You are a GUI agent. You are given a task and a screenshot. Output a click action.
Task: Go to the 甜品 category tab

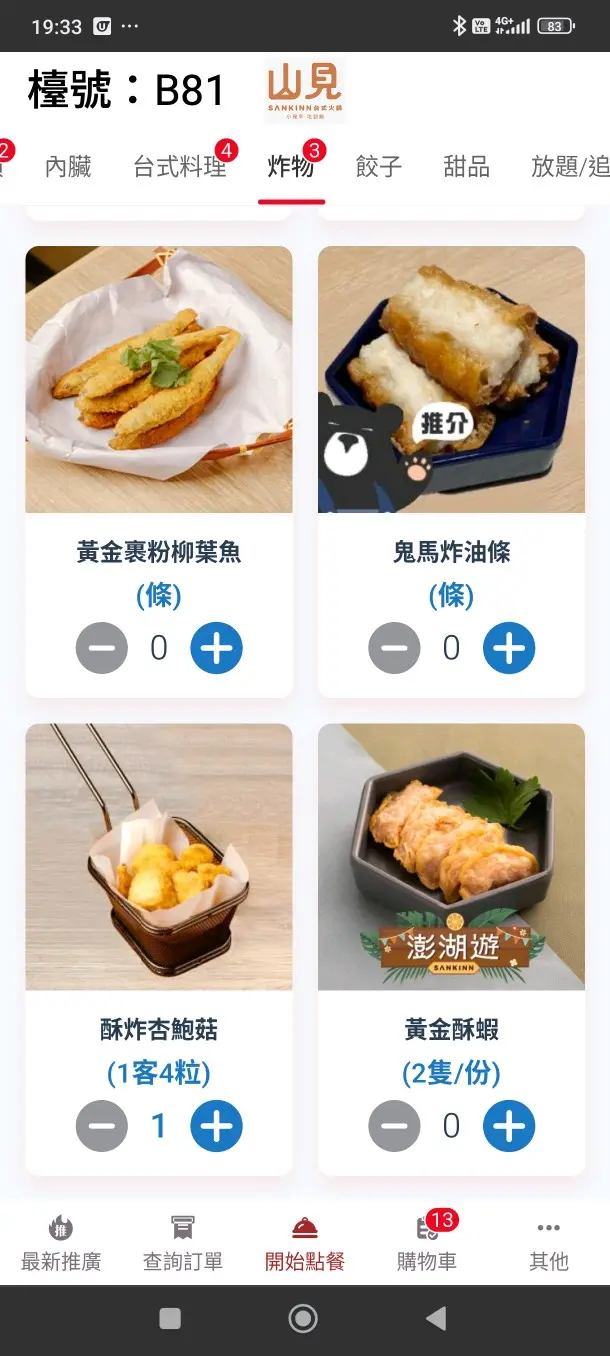[466, 167]
